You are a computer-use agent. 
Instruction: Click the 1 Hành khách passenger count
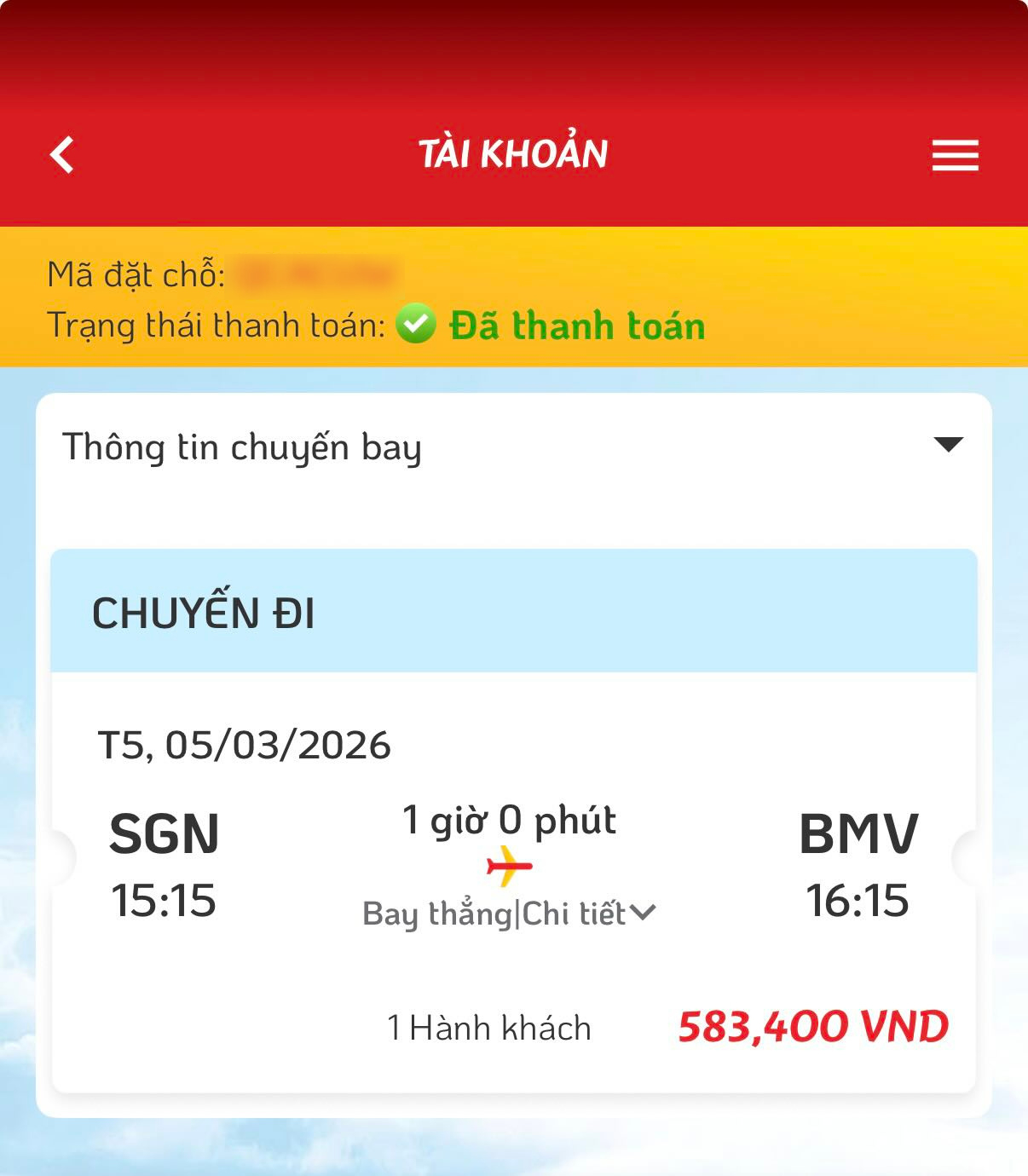(x=488, y=1028)
